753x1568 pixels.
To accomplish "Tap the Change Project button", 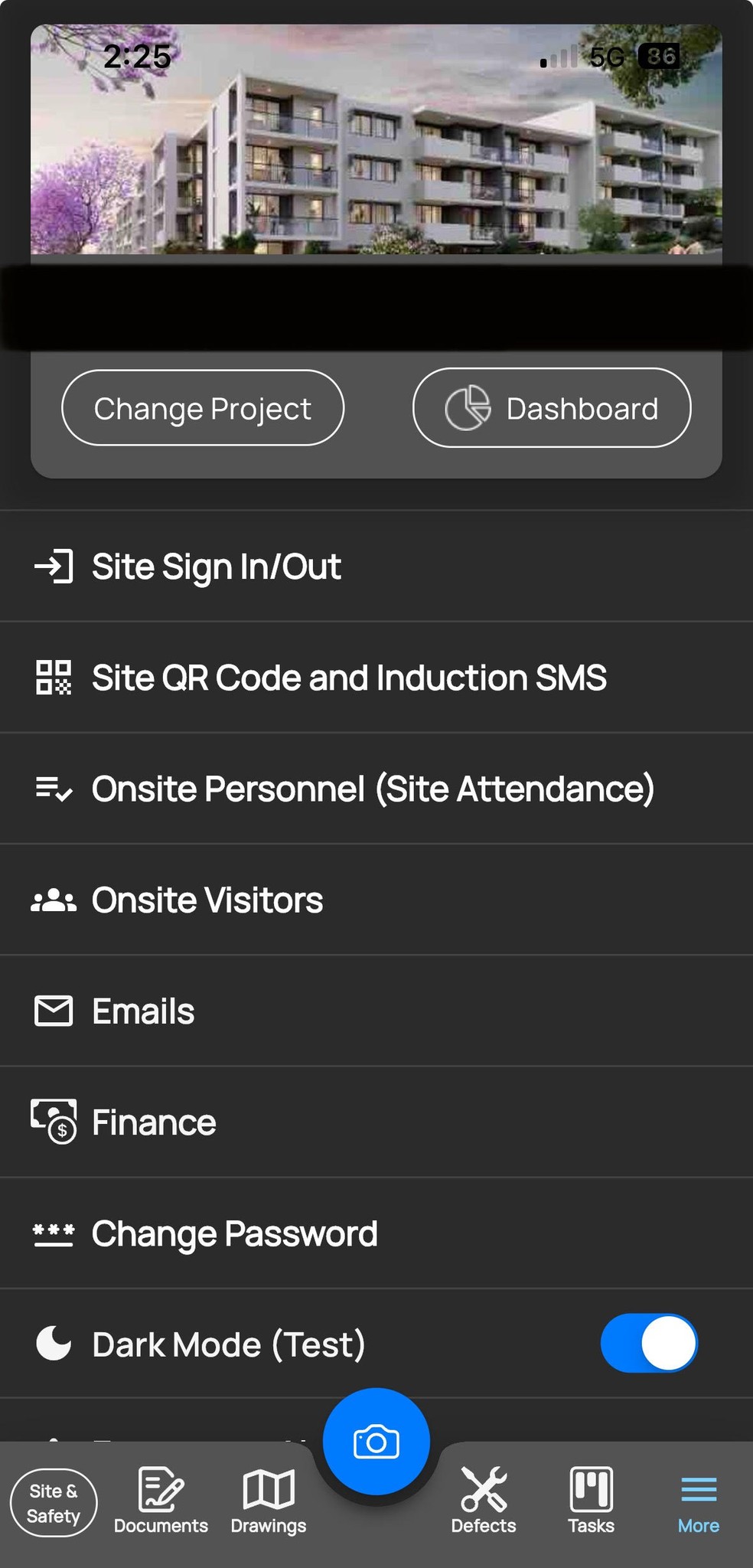I will click(203, 408).
